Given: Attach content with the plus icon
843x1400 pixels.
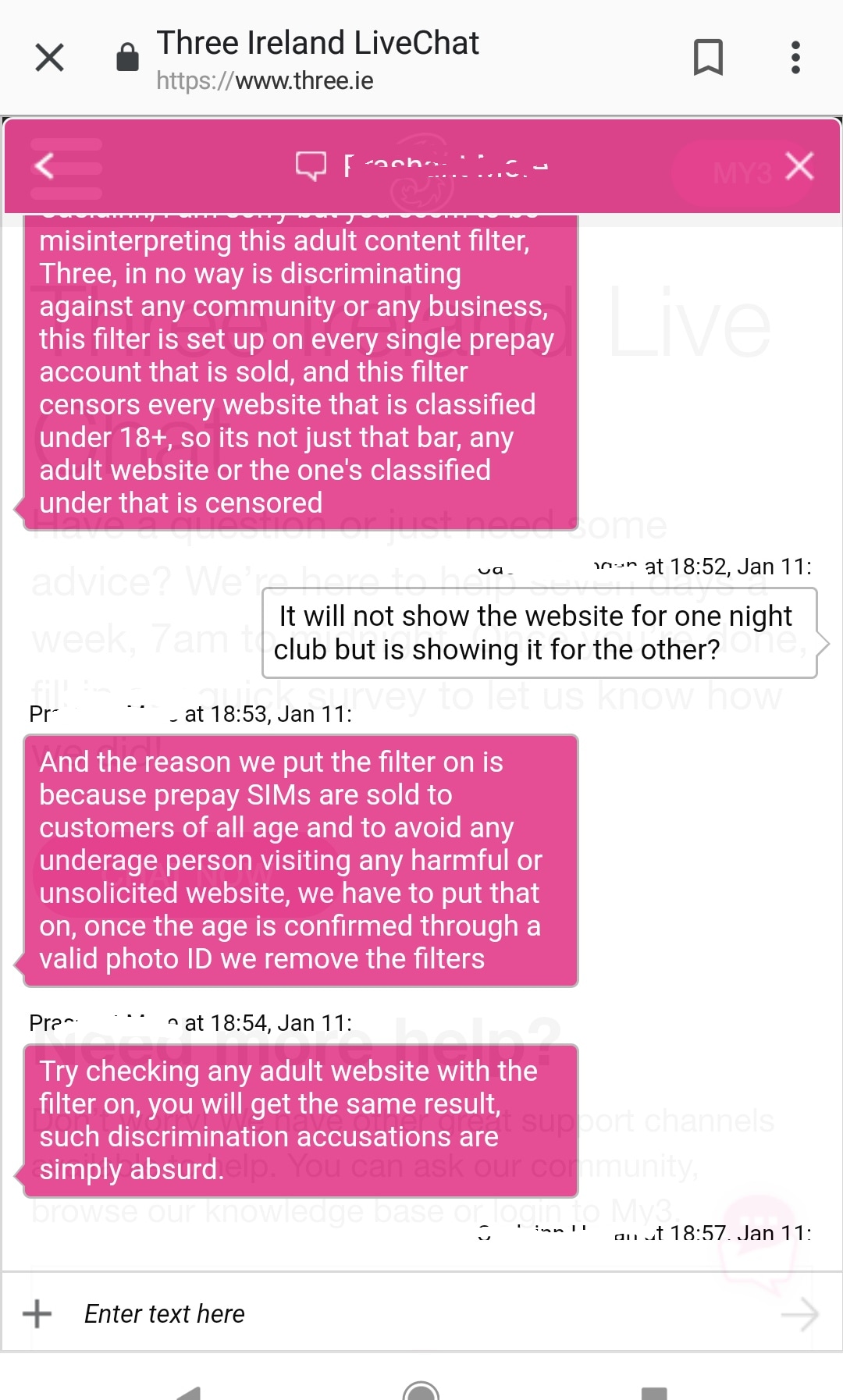Looking at the screenshot, I should click(x=37, y=1313).
